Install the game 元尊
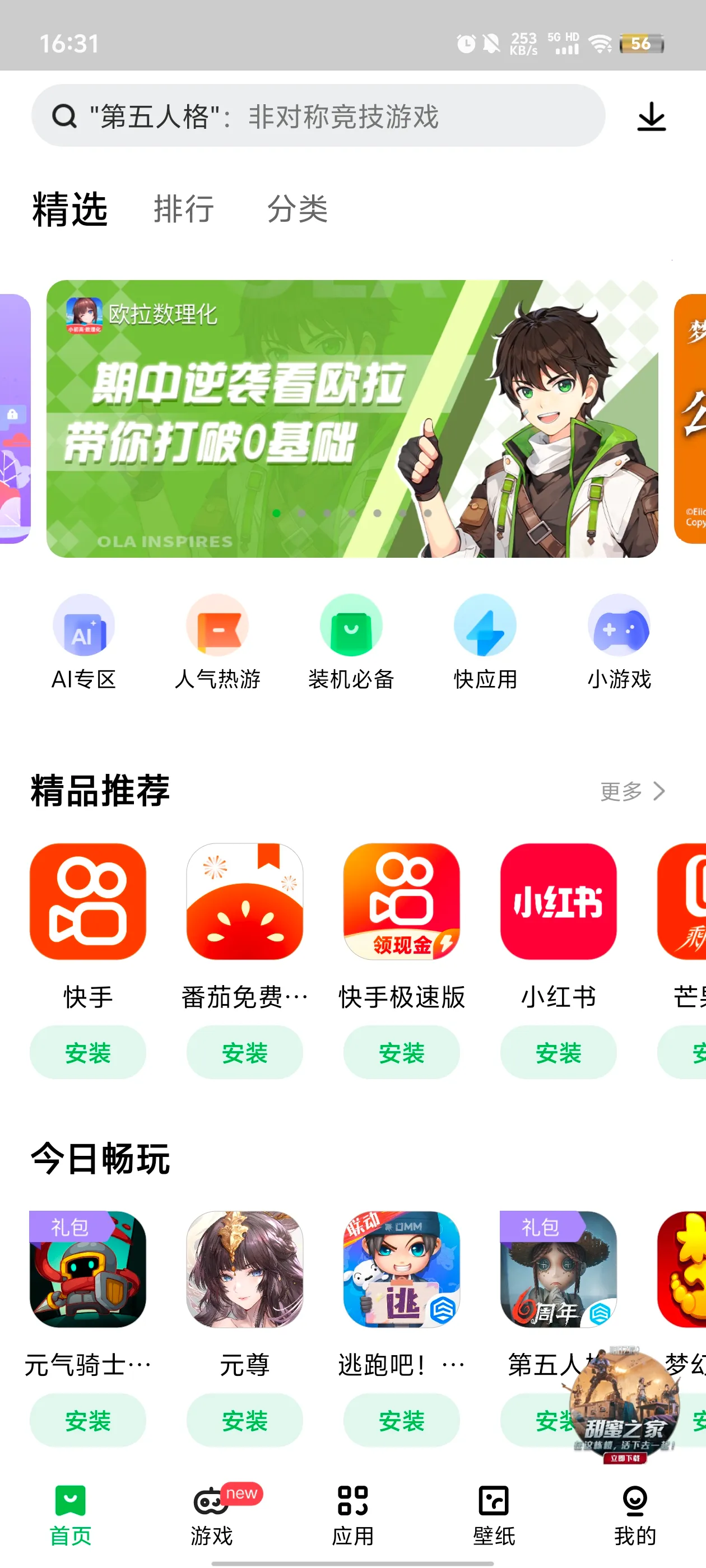This screenshot has height=1568, width=706. click(x=245, y=1420)
